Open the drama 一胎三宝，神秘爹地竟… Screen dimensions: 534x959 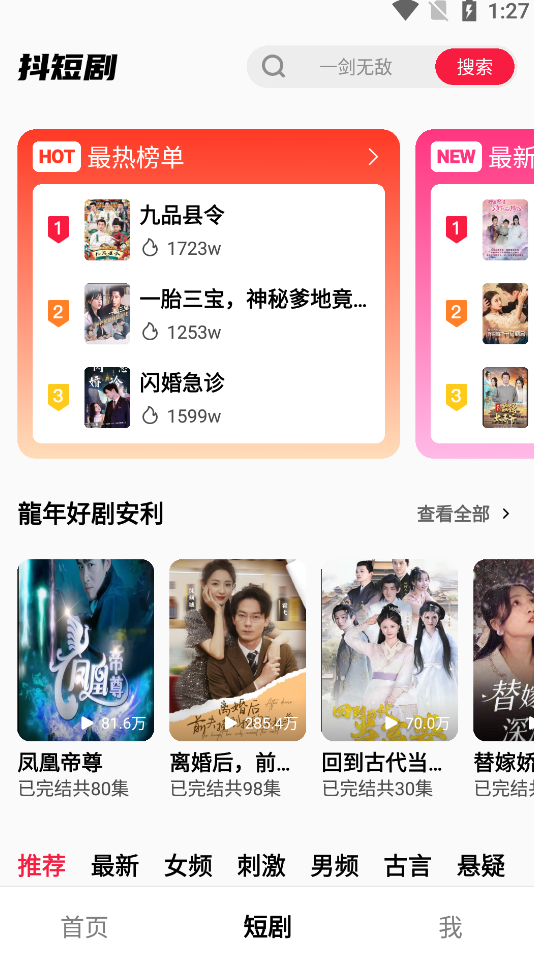click(209, 313)
